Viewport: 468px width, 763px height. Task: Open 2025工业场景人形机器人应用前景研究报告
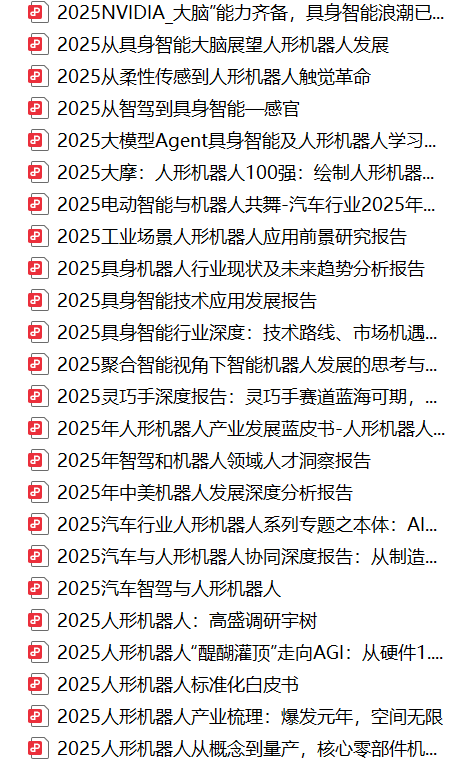coord(232,237)
